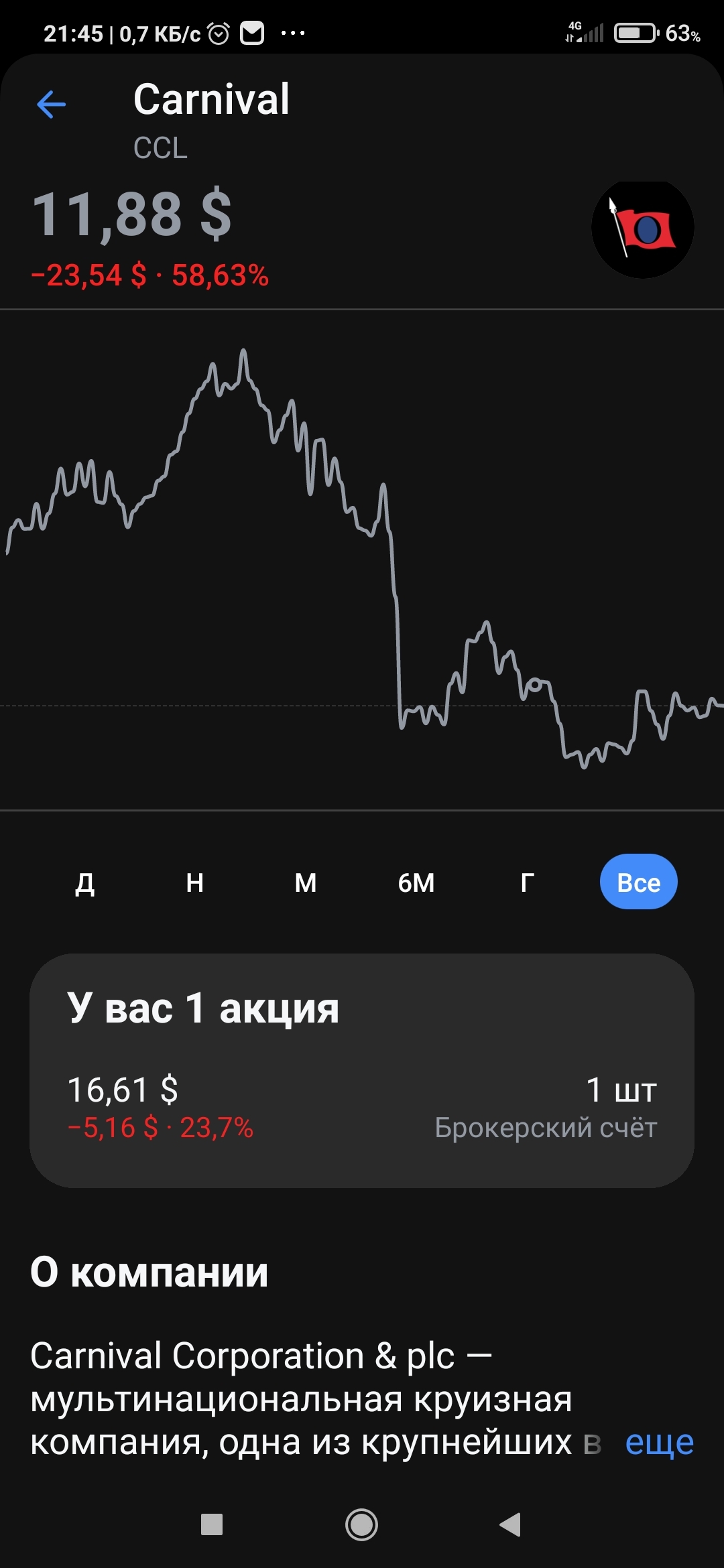Viewport: 724px width, 1568px height.
Task: Select the Н chart range
Action: [x=195, y=883]
